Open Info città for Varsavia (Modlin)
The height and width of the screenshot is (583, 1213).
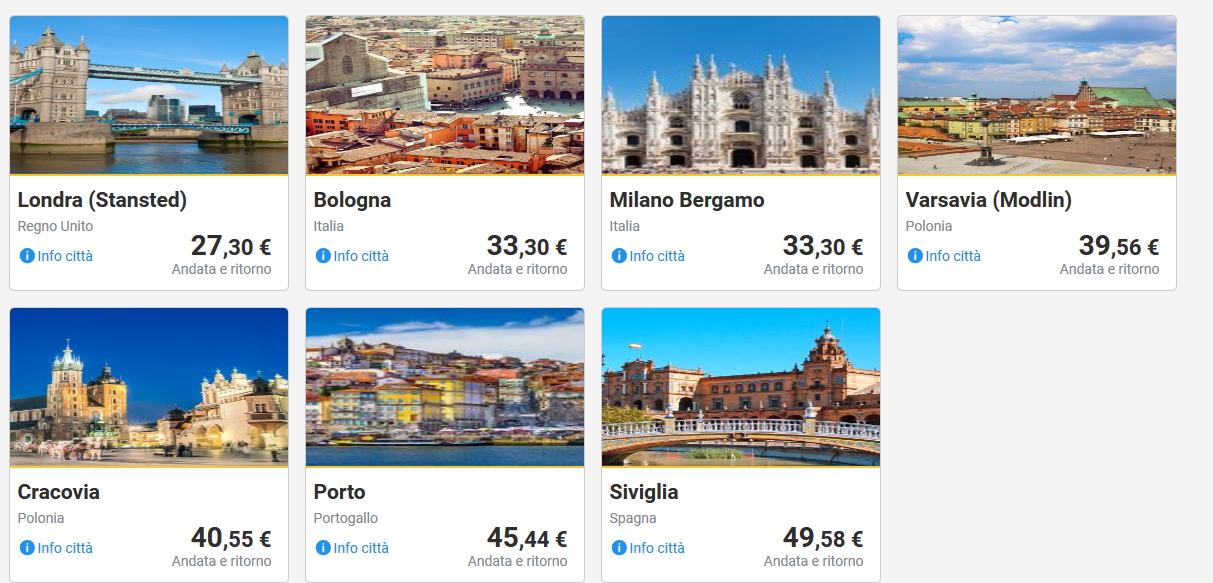945,256
